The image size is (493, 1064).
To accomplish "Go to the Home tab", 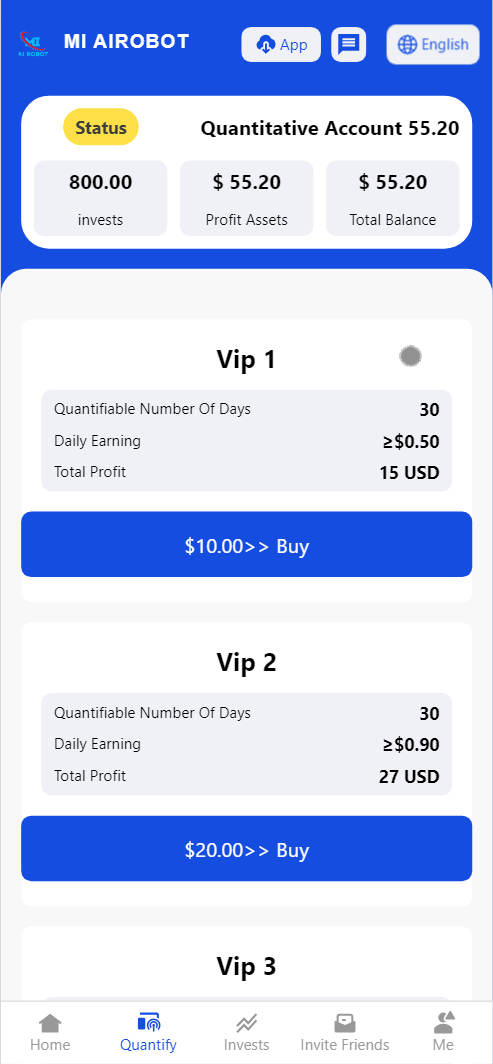I will (50, 1033).
